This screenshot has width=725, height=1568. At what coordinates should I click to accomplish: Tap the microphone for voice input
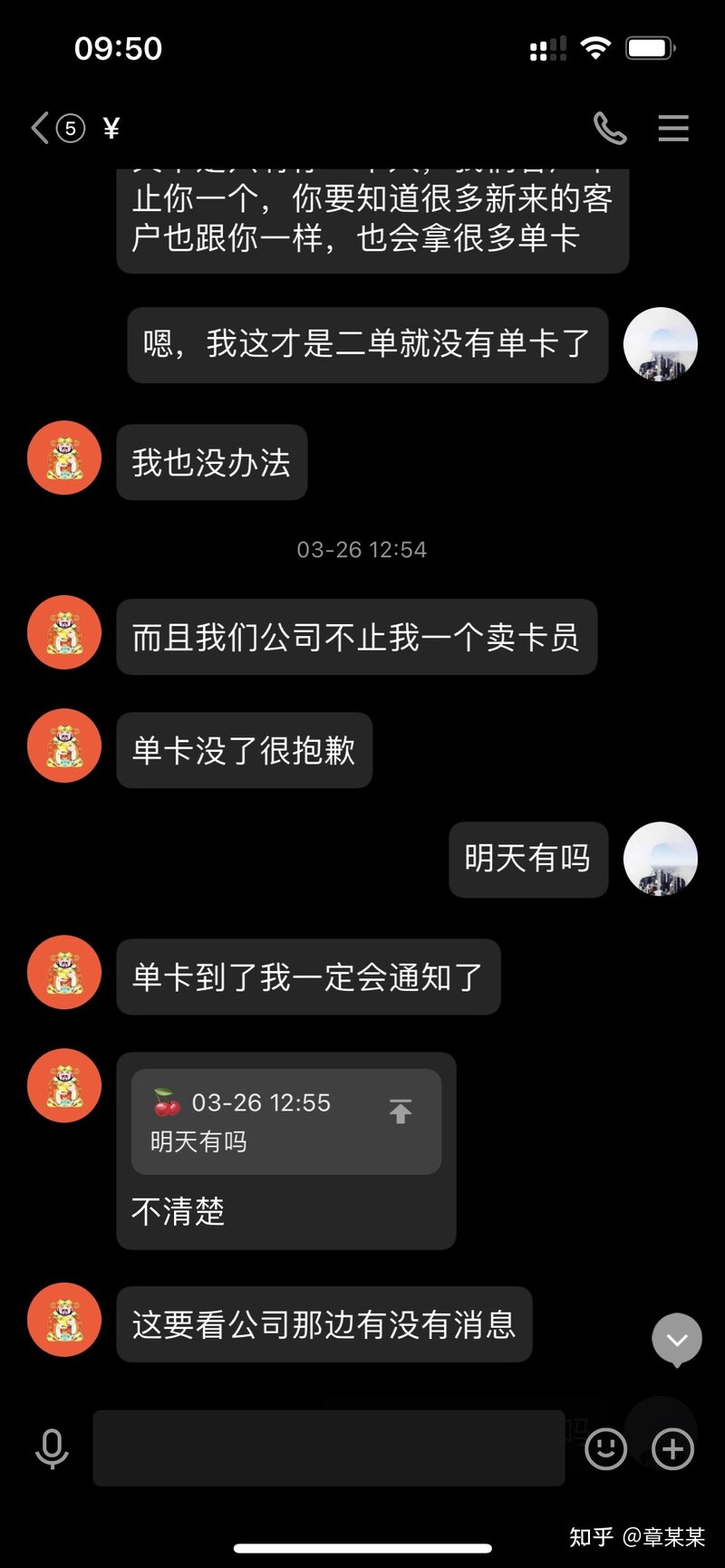(52, 1448)
